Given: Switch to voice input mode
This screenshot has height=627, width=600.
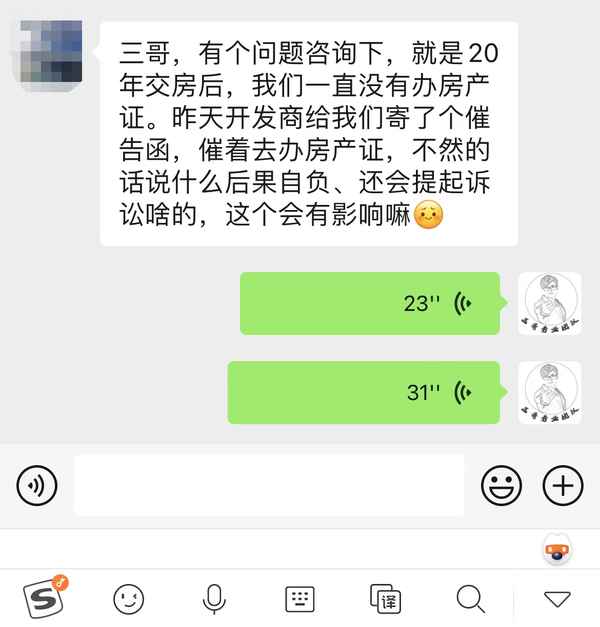Looking at the screenshot, I should (x=37, y=486).
